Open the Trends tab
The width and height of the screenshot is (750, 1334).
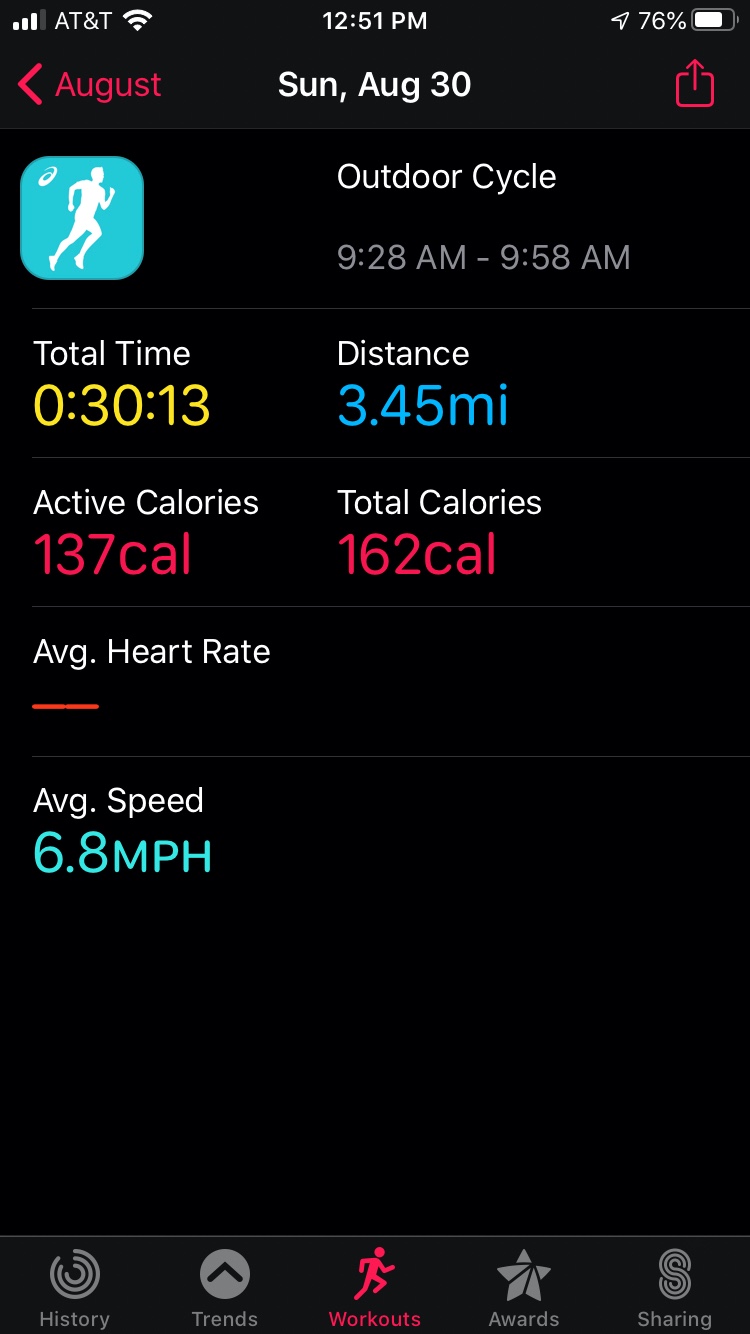pyautogui.click(x=224, y=1287)
